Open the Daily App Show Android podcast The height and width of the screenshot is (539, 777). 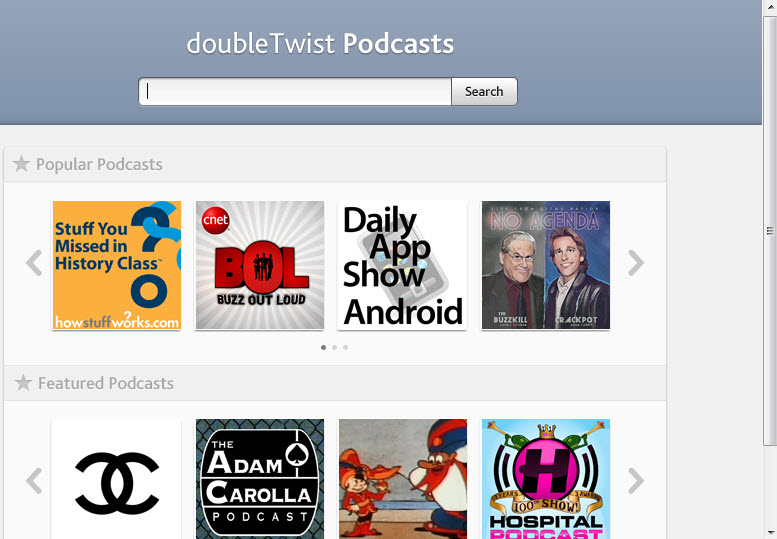pyautogui.click(x=402, y=265)
